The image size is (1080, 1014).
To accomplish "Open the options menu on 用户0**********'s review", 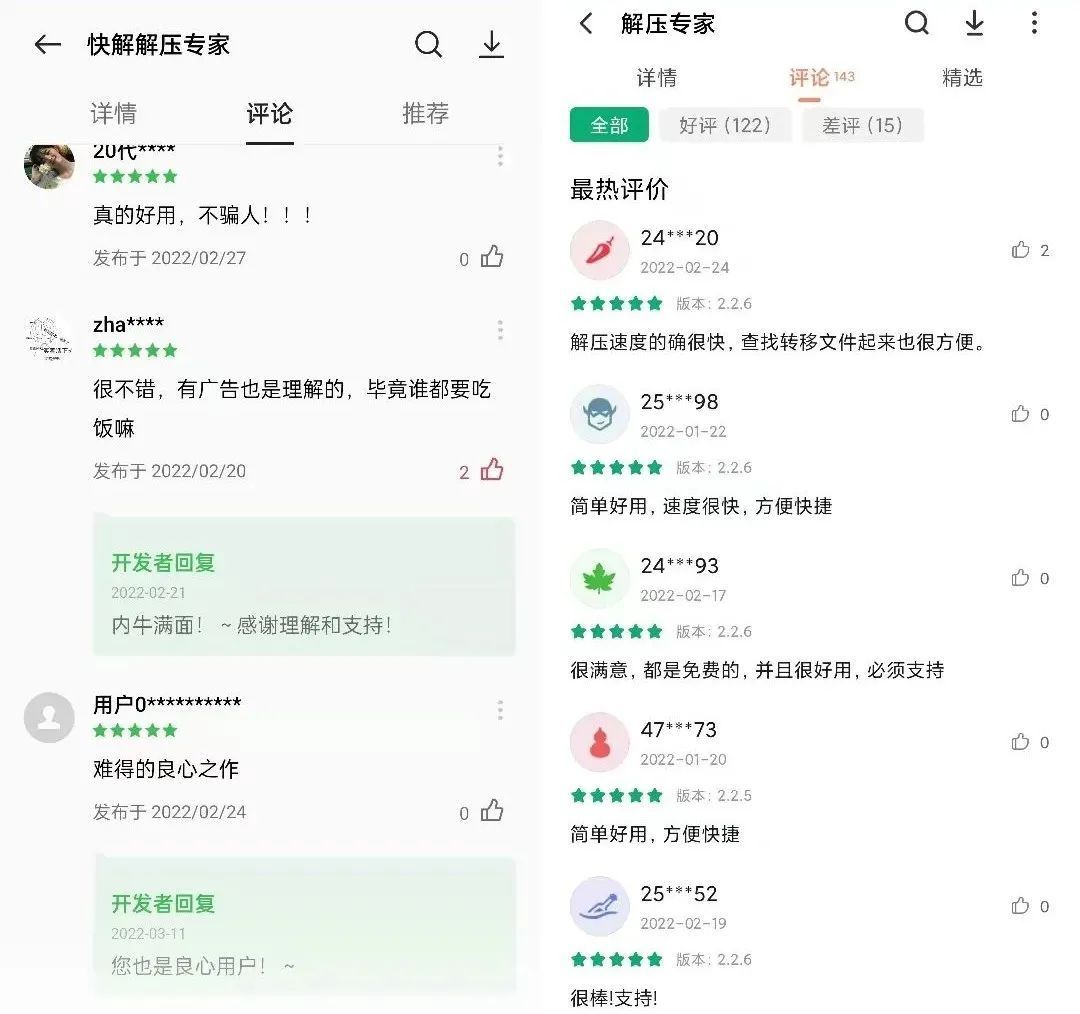I will point(500,710).
